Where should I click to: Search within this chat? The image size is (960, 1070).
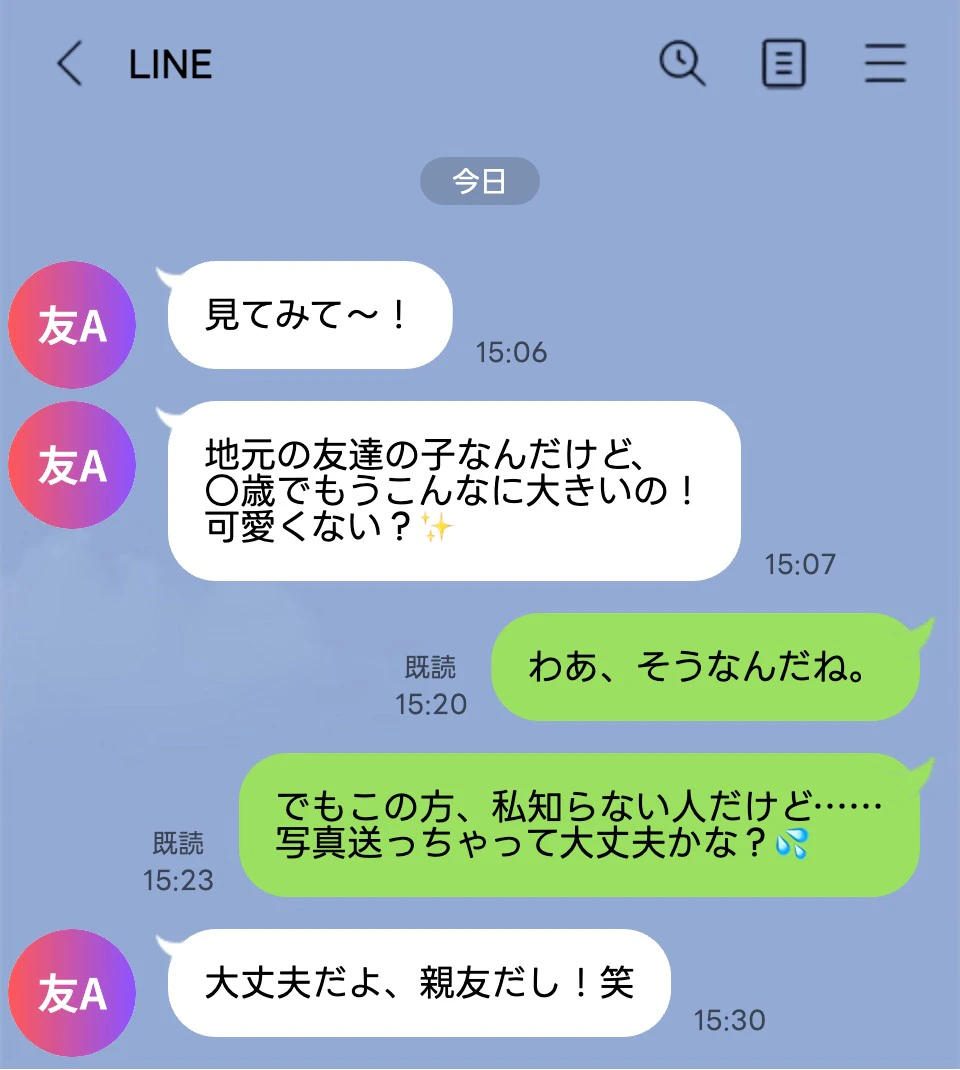tap(683, 65)
